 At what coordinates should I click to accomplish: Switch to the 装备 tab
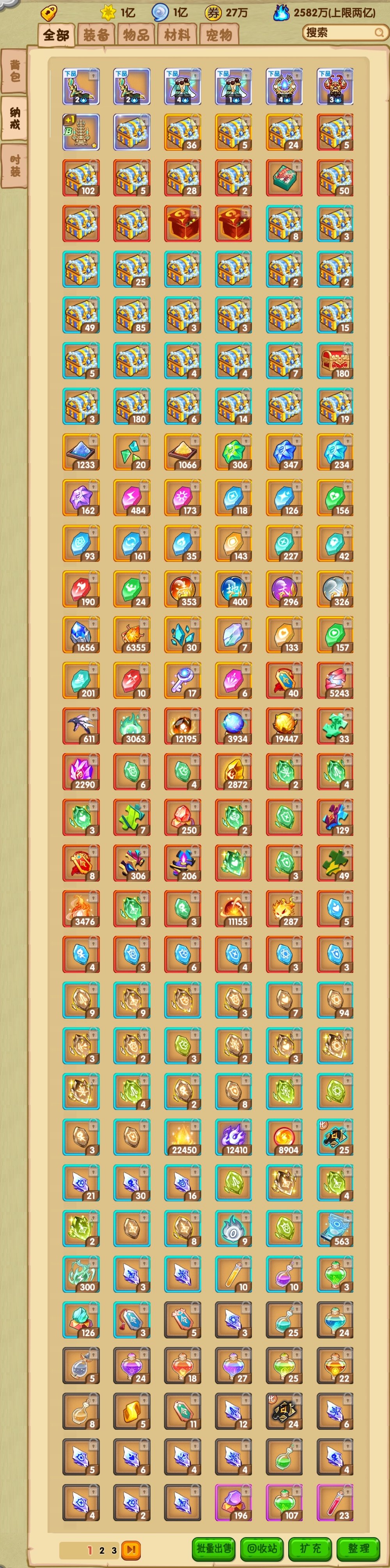(x=96, y=35)
